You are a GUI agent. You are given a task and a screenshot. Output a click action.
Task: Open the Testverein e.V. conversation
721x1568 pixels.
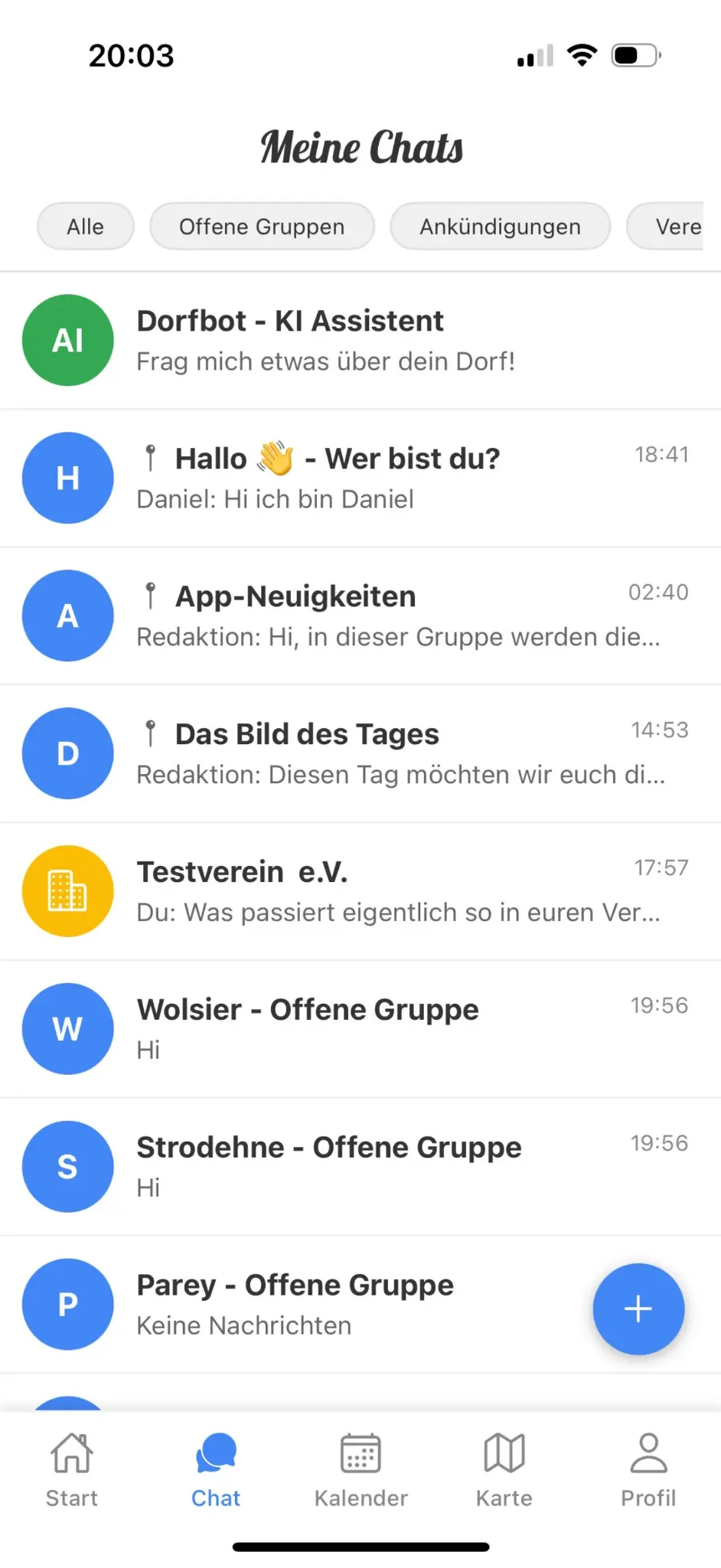(360, 890)
